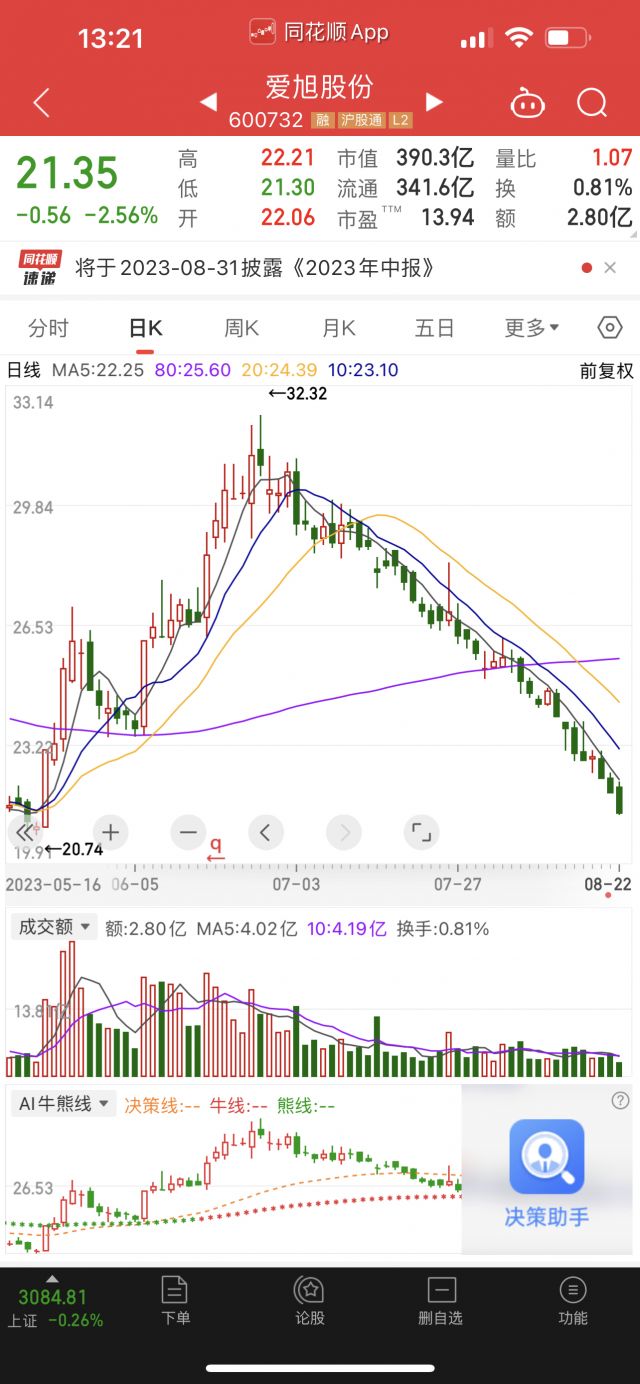Open the search magnifier
640x1384 pixels.
[592, 102]
